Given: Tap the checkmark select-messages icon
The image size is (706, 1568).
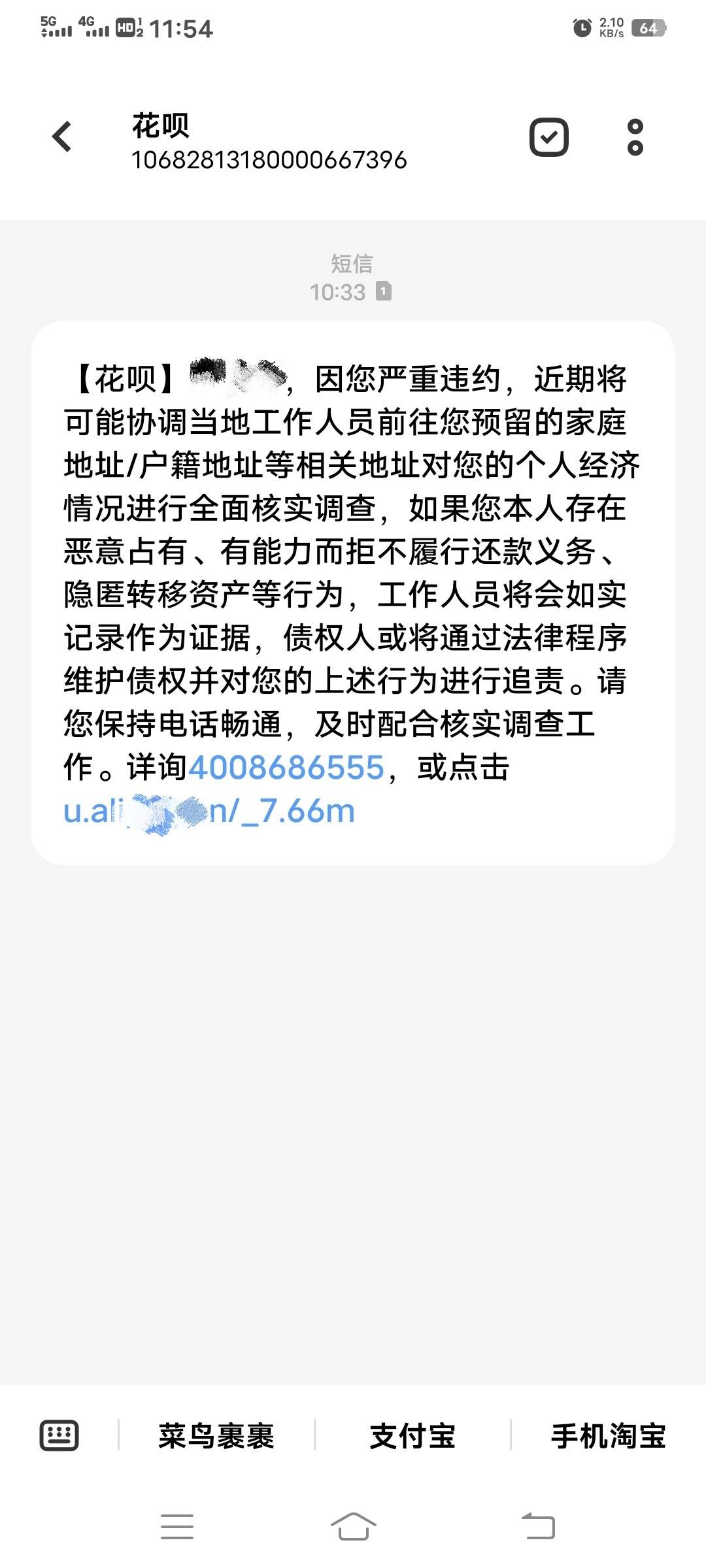Looking at the screenshot, I should [548, 137].
